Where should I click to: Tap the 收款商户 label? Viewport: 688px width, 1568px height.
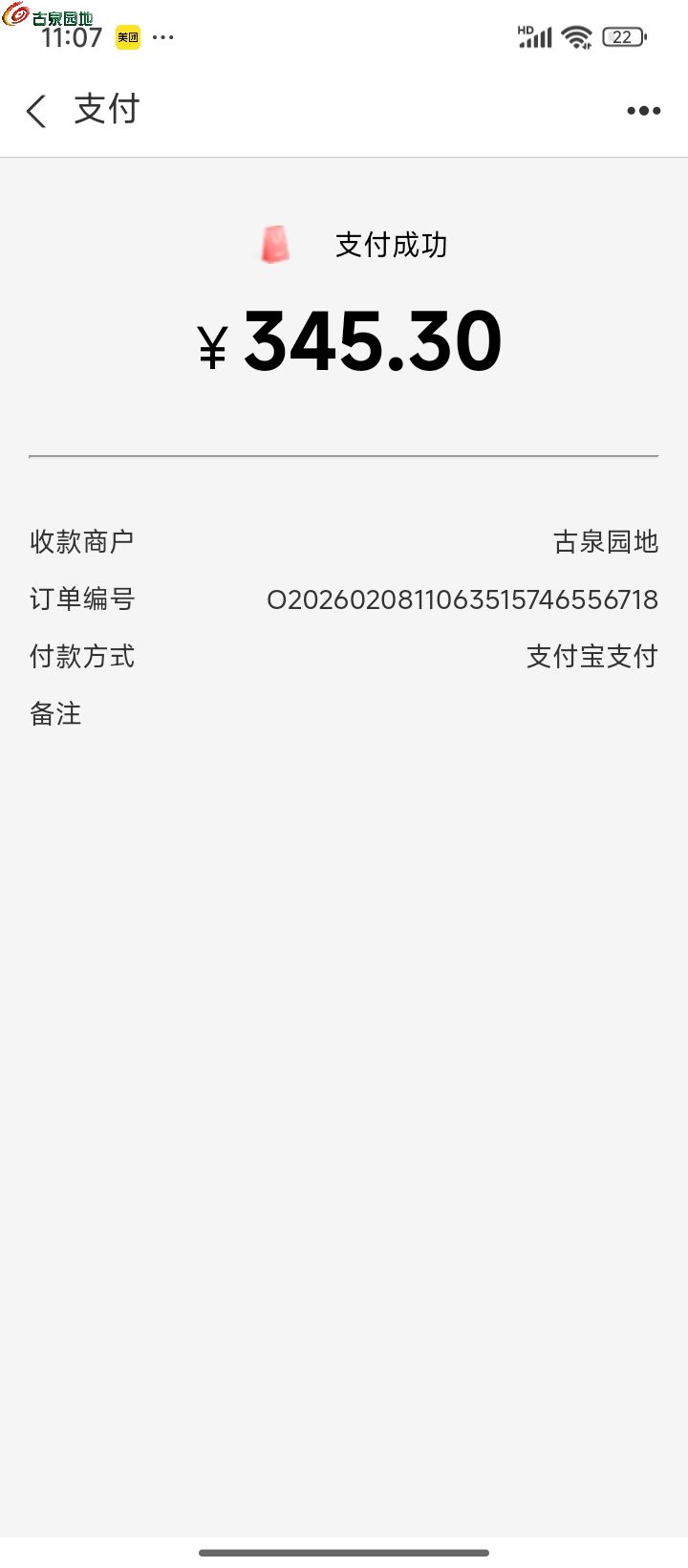[81, 541]
